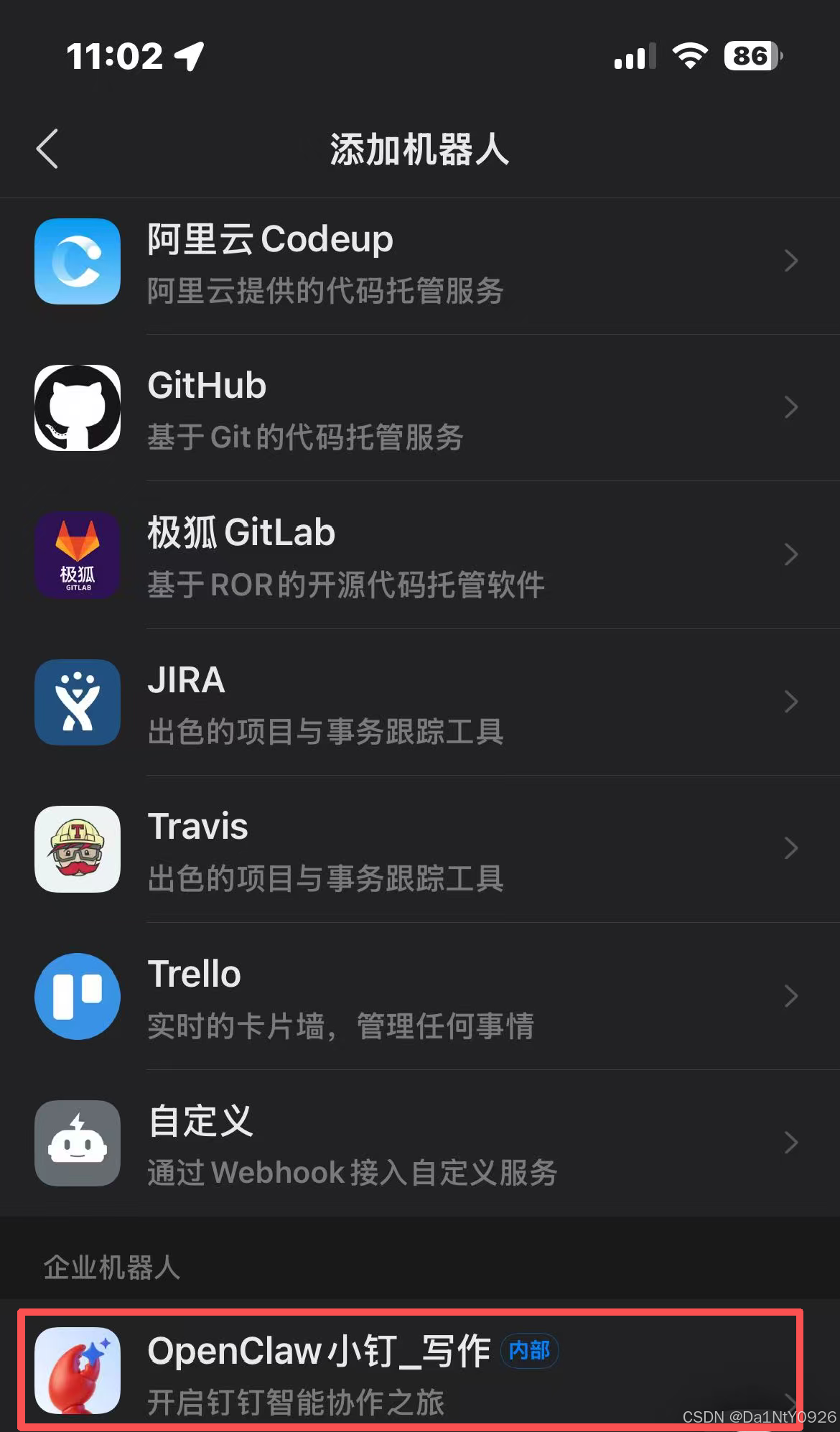Expand the GitHub robot entry
Viewport: 840px width, 1432px height.
791,408
